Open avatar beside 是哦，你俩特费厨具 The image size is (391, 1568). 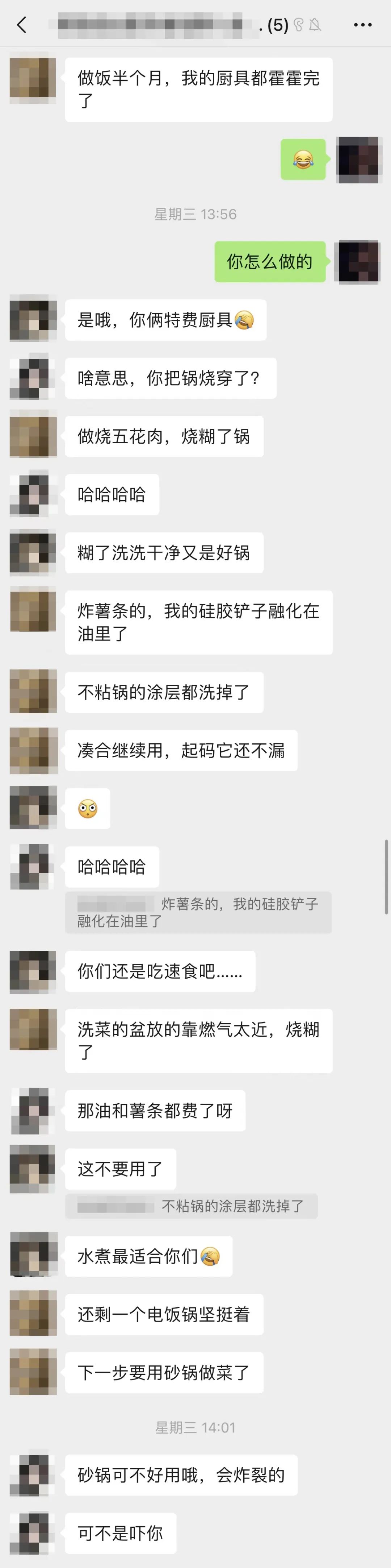[x=33, y=320]
